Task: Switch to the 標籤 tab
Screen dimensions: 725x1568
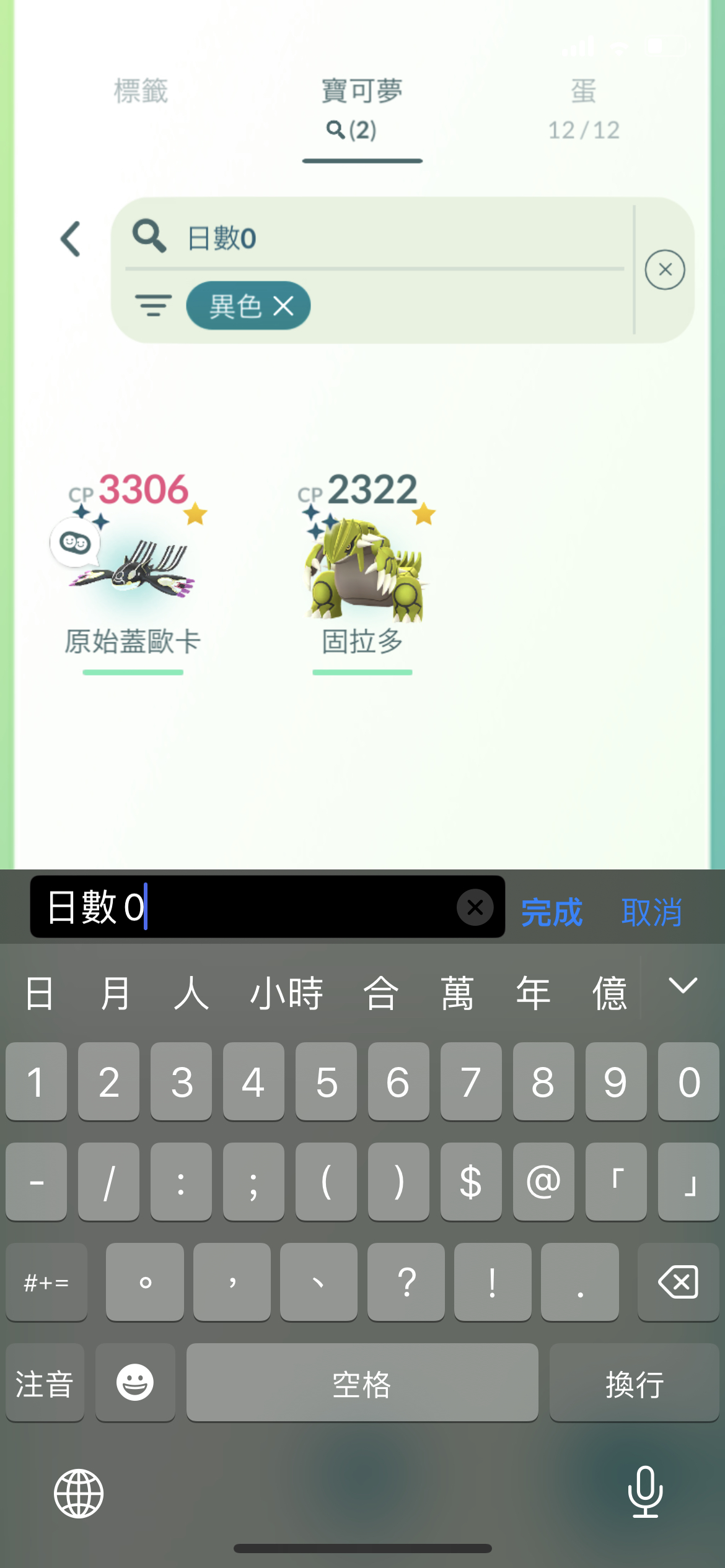Action: click(x=141, y=91)
